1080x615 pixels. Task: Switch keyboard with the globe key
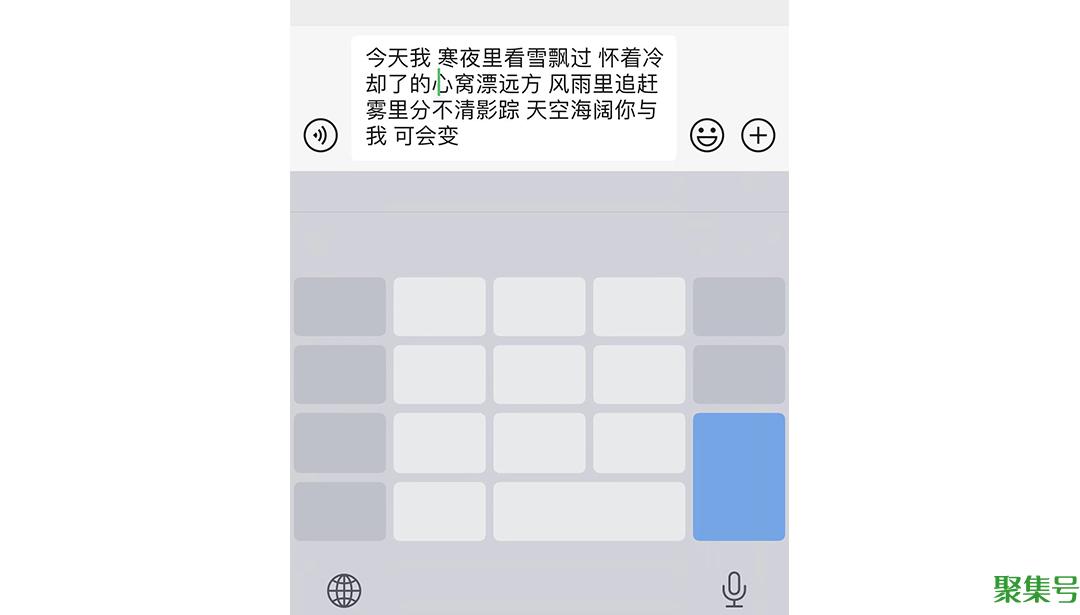pyautogui.click(x=344, y=590)
